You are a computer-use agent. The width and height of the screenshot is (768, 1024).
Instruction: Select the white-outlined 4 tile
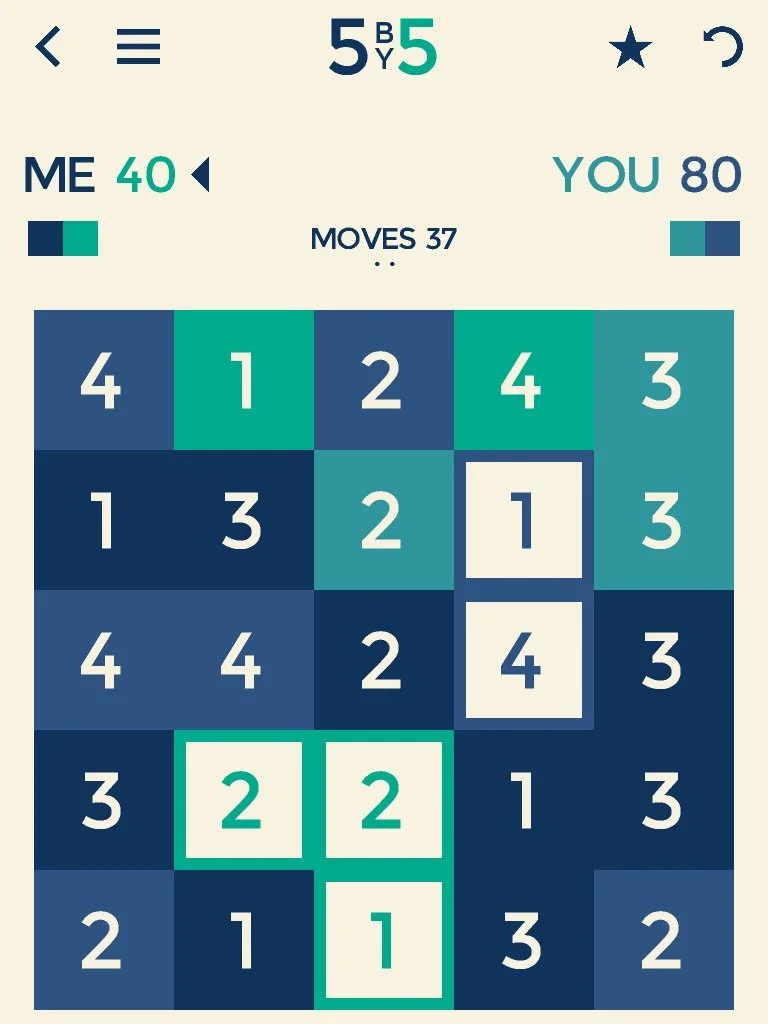tap(525, 658)
